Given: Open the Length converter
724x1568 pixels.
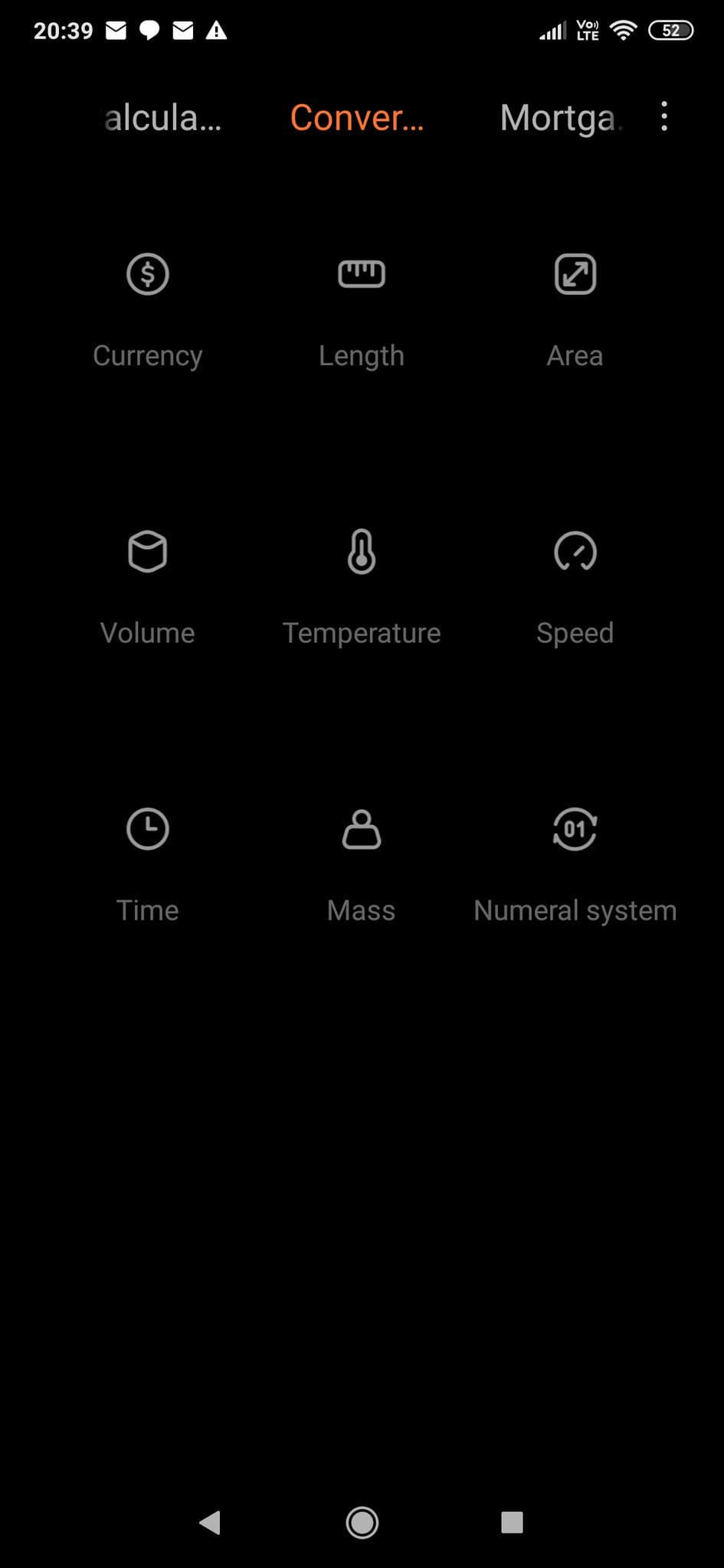Looking at the screenshot, I should [361, 306].
